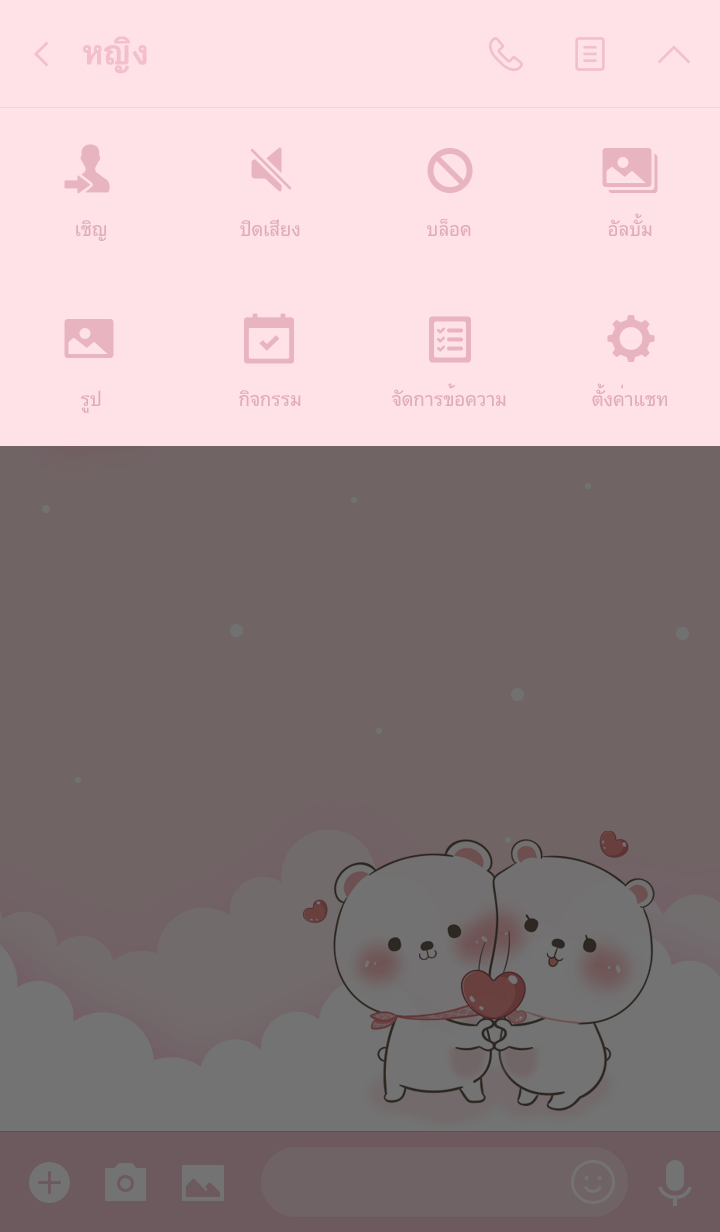The width and height of the screenshot is (720, 1232).
Task: Open จัดการข้อความ message management
Action: click(x=449, y=361)
